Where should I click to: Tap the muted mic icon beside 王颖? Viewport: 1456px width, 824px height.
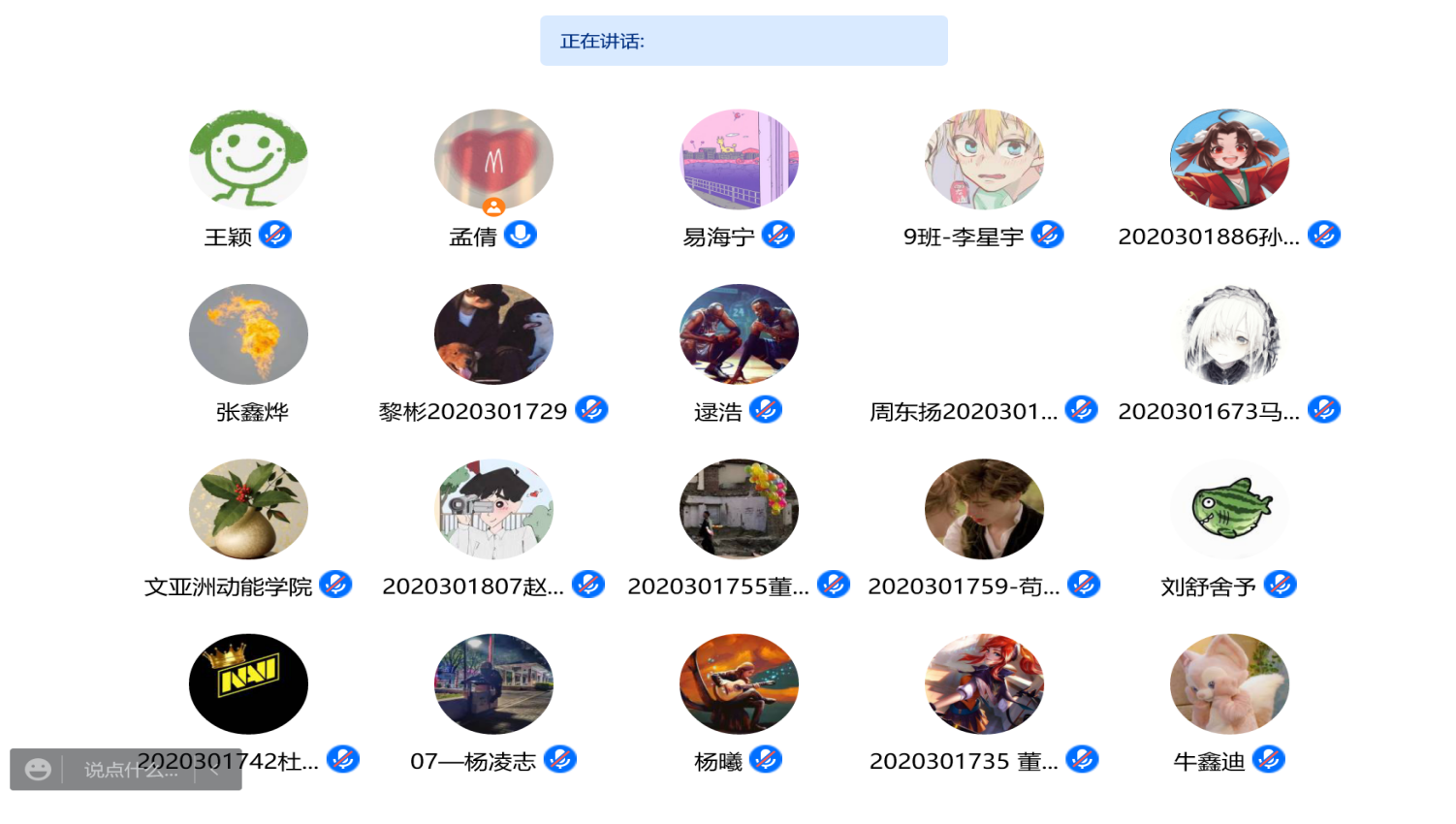click(x=275, y=236)
